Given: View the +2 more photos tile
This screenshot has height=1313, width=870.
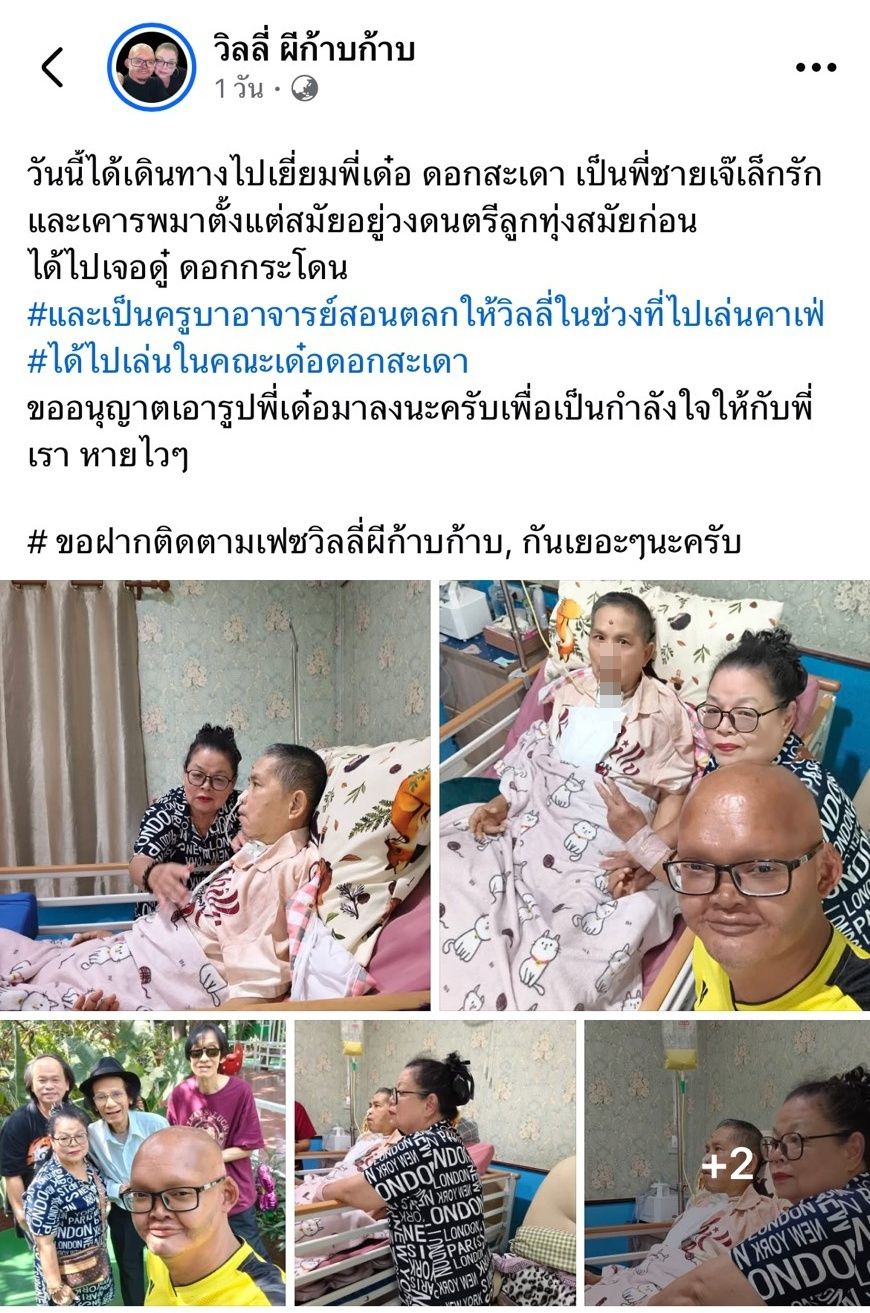Looking at the screenshot, I should click(727, 1162).
